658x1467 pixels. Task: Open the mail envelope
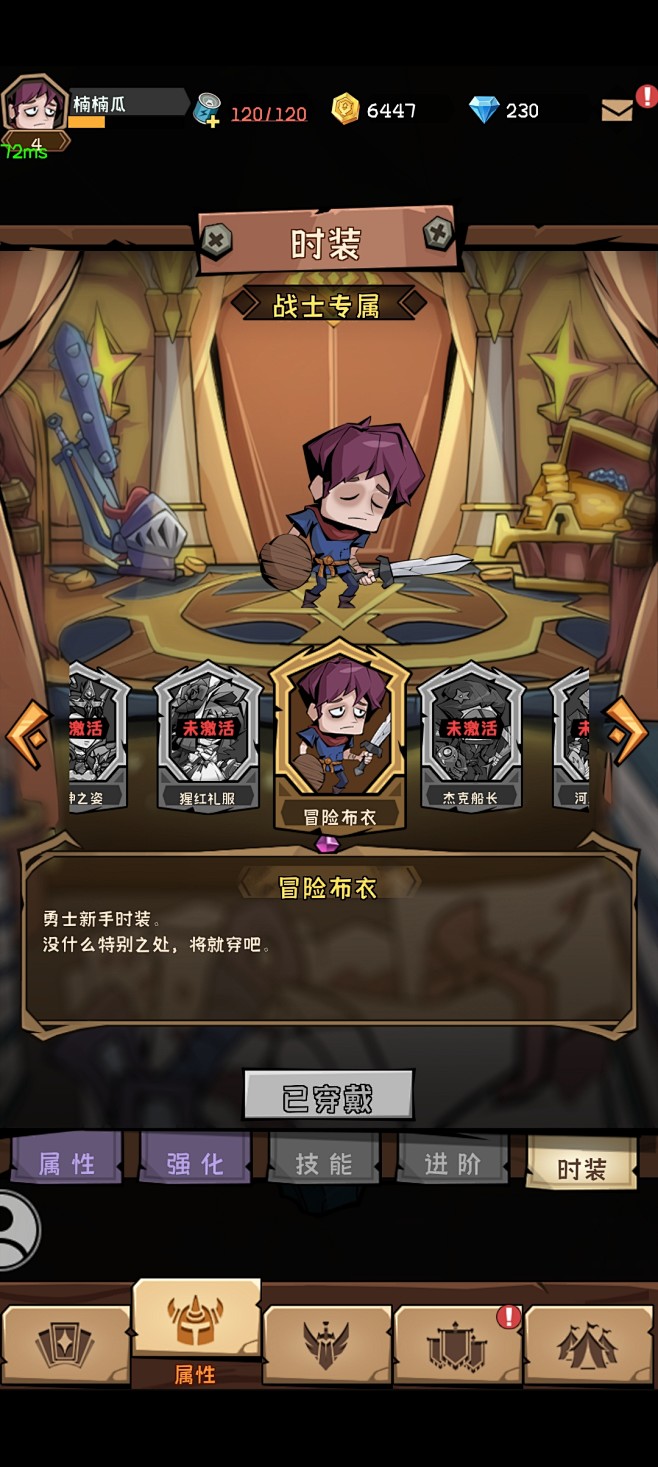(x=618, y=111)
